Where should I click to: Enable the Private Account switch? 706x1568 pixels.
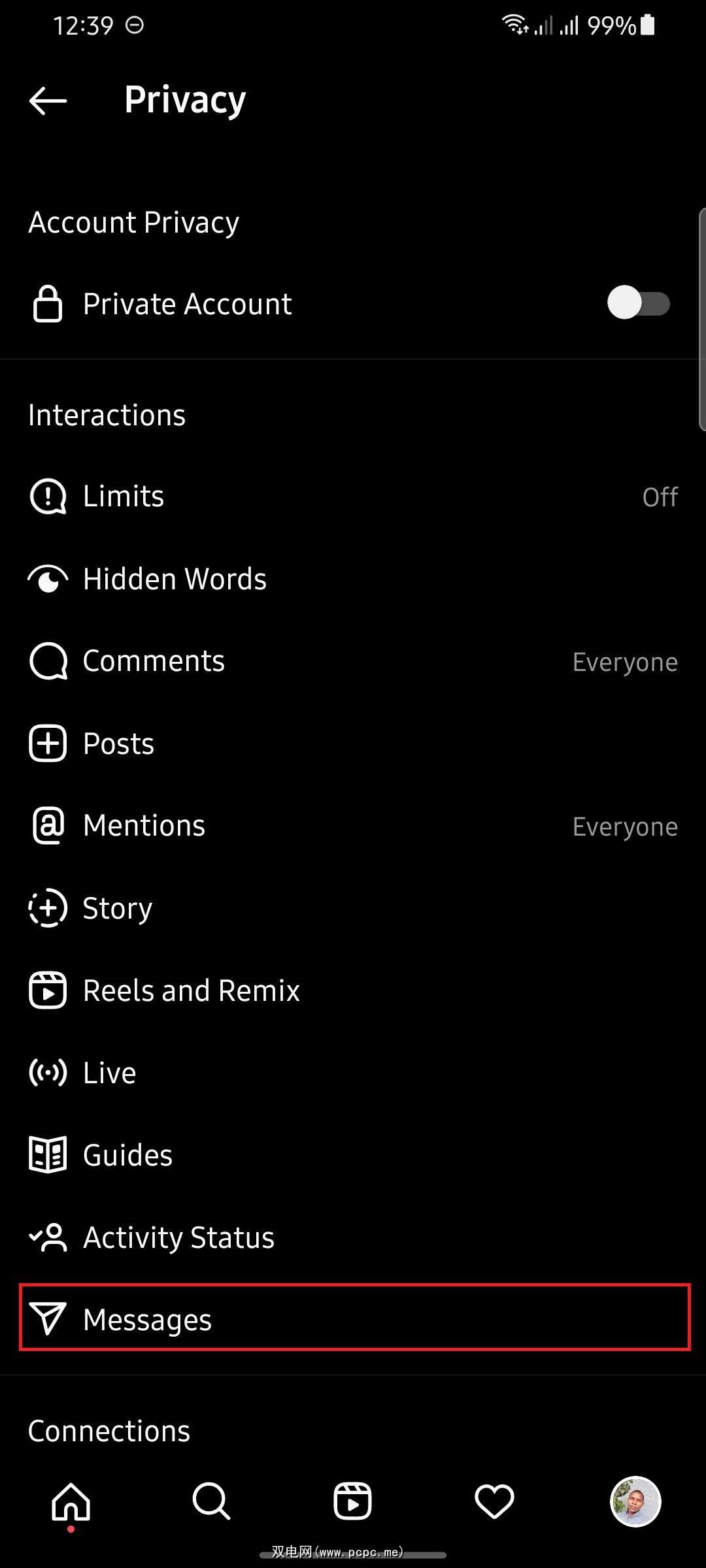638,304
